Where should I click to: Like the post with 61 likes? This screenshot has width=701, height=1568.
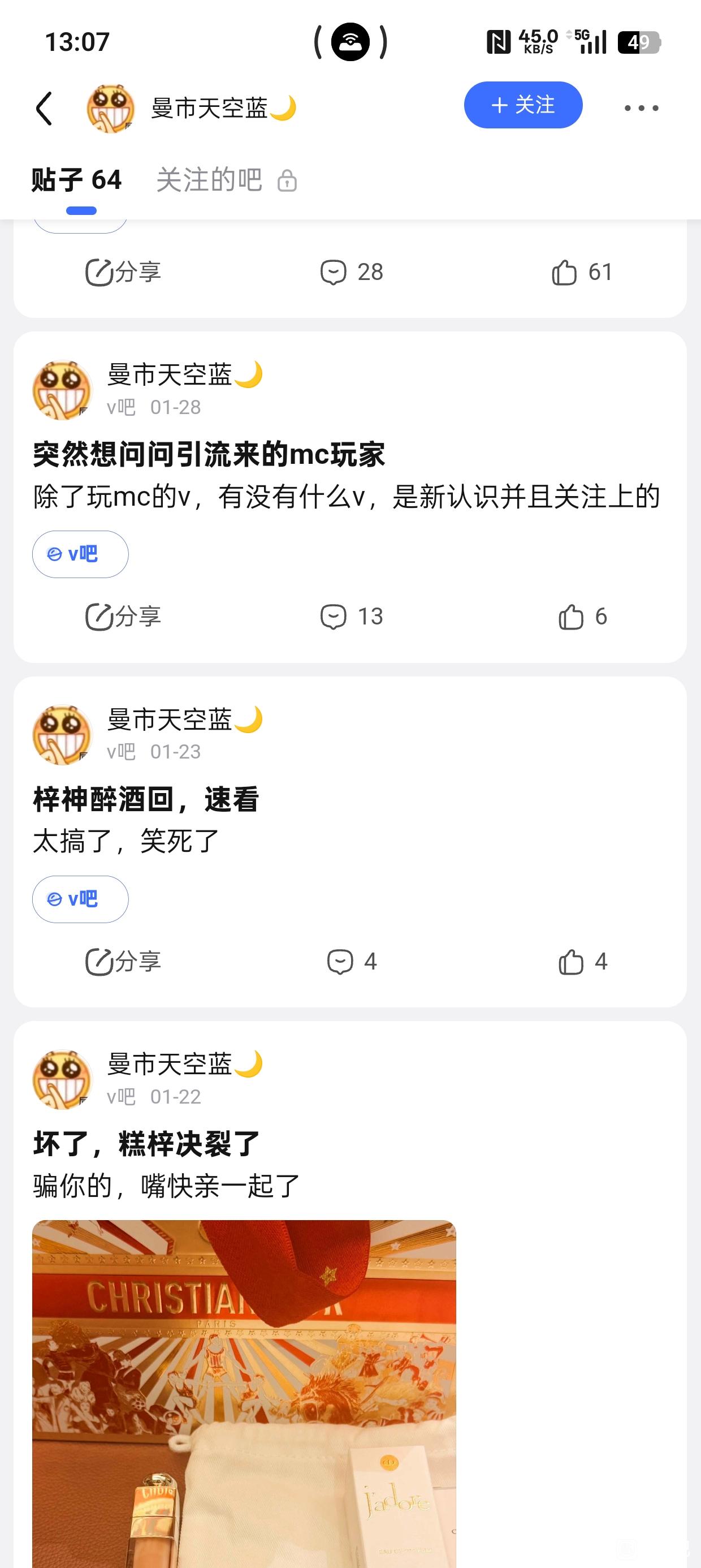click(581, 272)
